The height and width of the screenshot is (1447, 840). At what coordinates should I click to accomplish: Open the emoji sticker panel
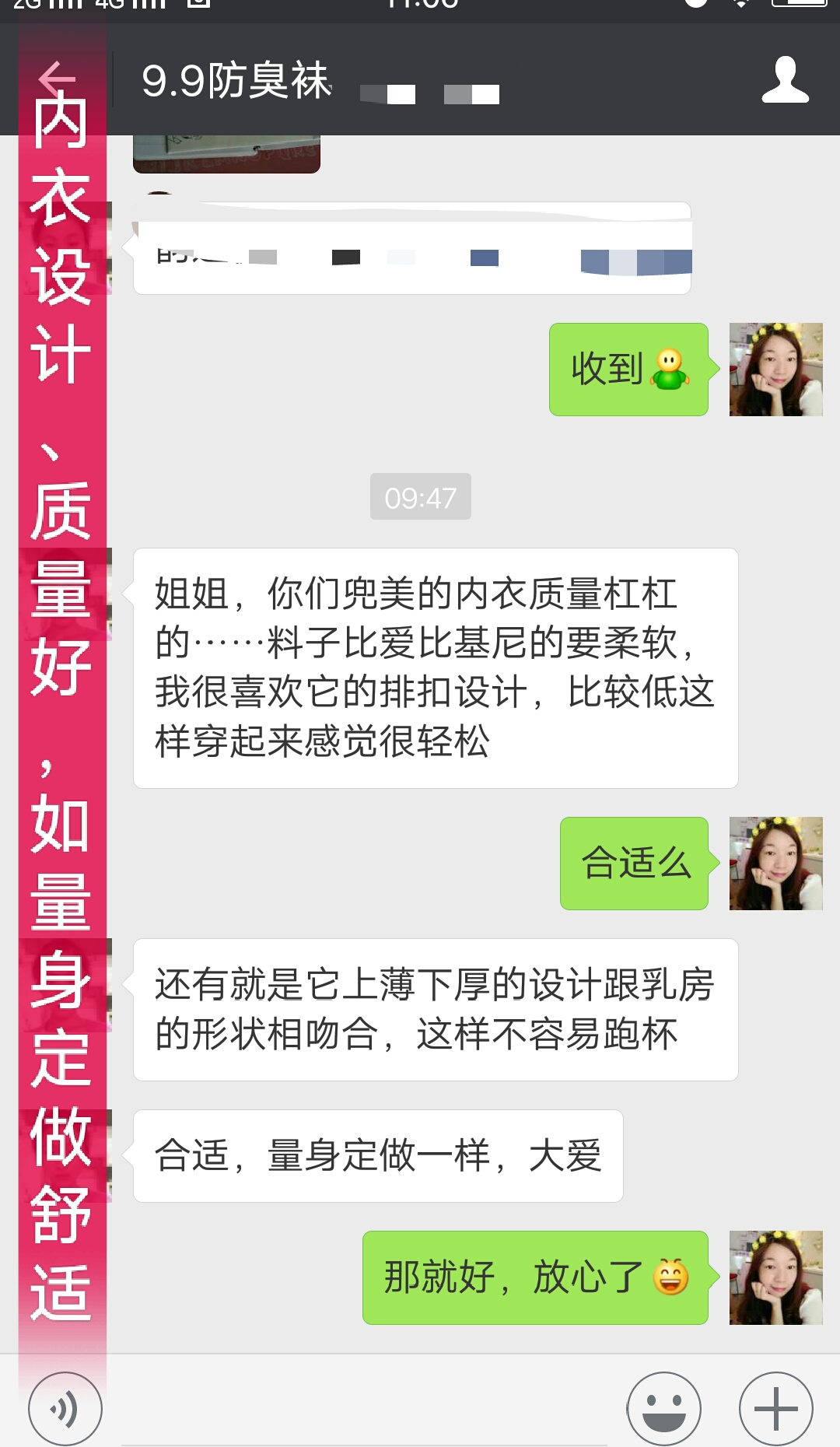663,1408
